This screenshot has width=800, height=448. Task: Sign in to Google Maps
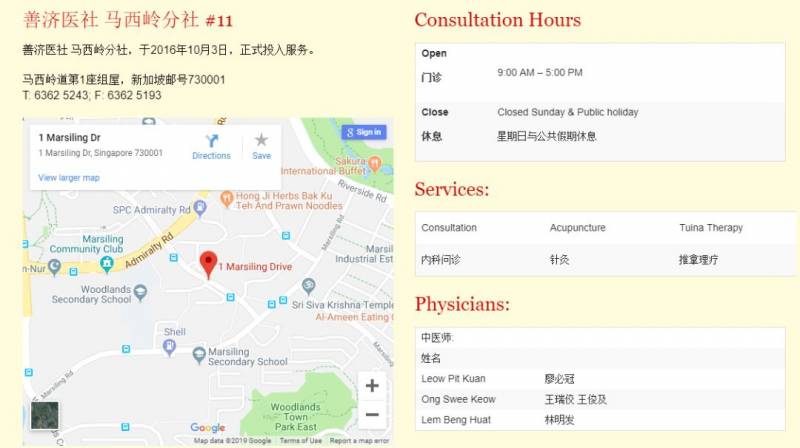(x=363, y=132)
